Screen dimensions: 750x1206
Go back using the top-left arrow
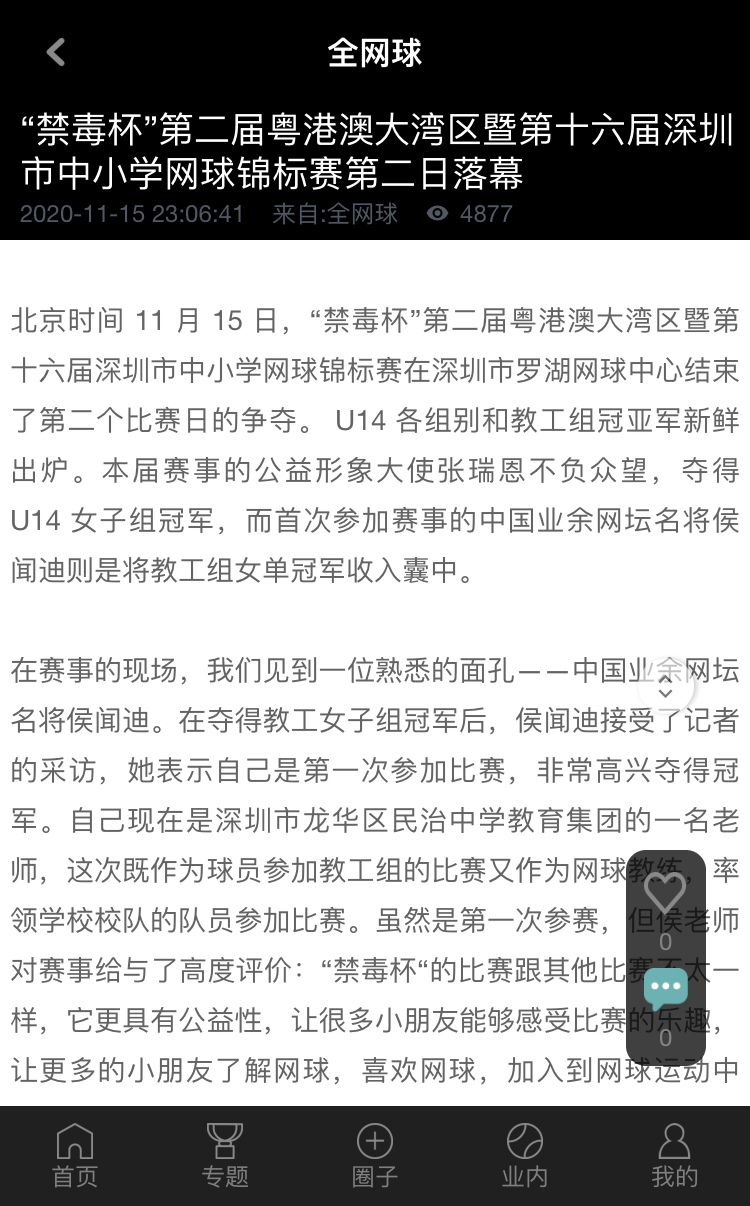pyautogui.click(x=56, y=52)
